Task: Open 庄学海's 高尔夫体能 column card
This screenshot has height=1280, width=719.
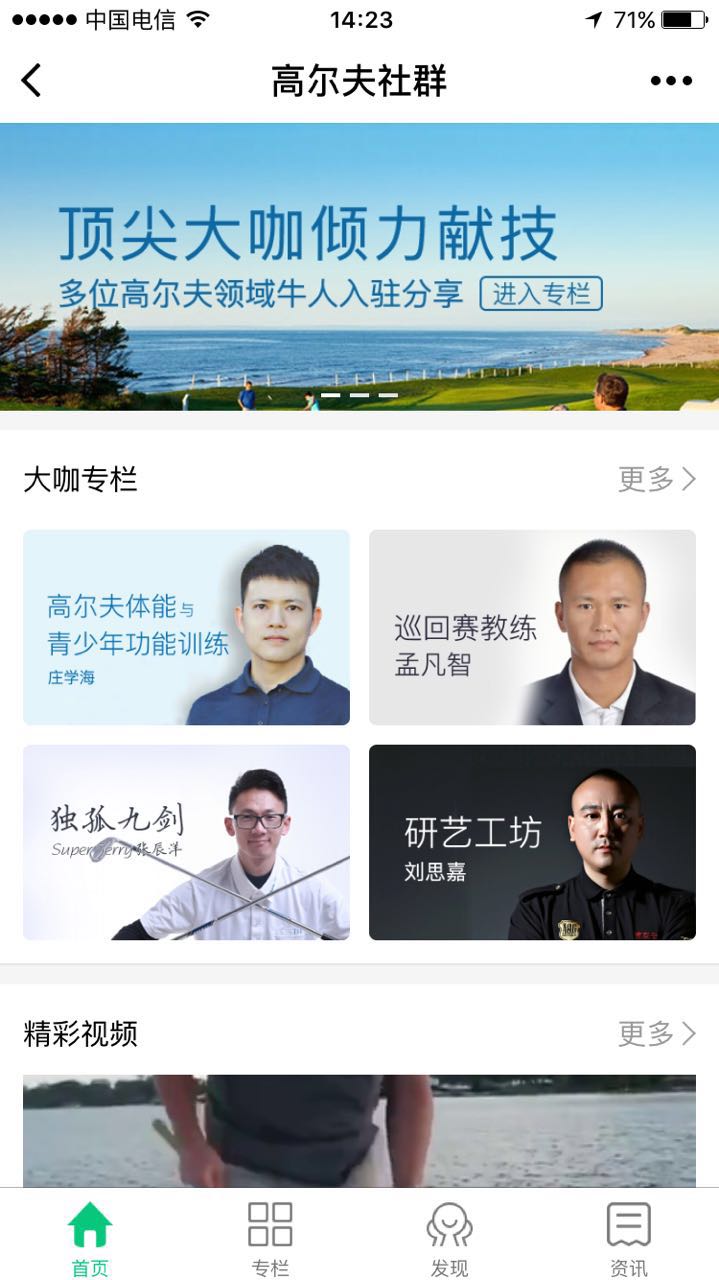Action: coord(186,627)
